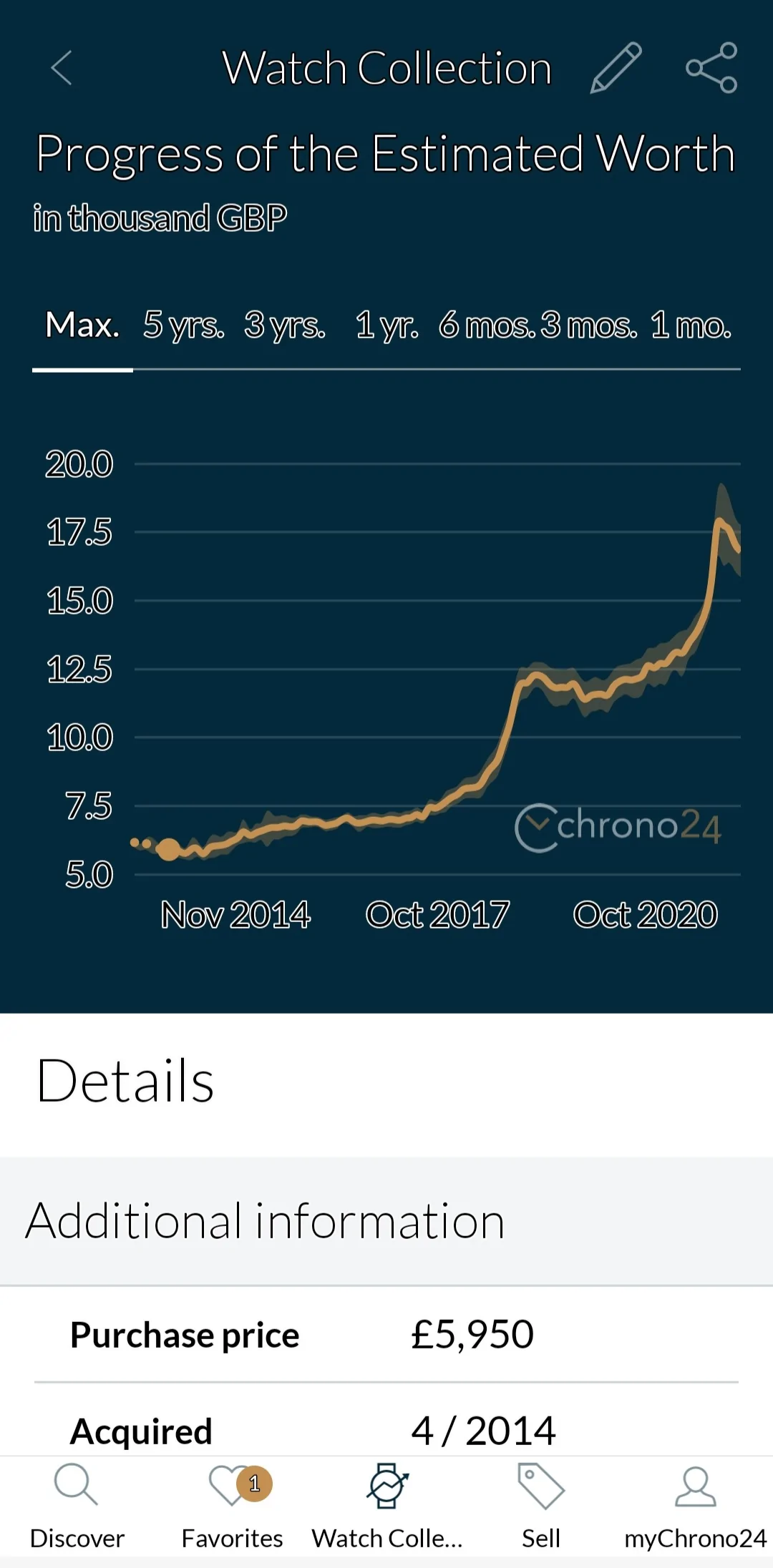
Task: Edit the watch with the pencil icon
Action: click(616, 68)
